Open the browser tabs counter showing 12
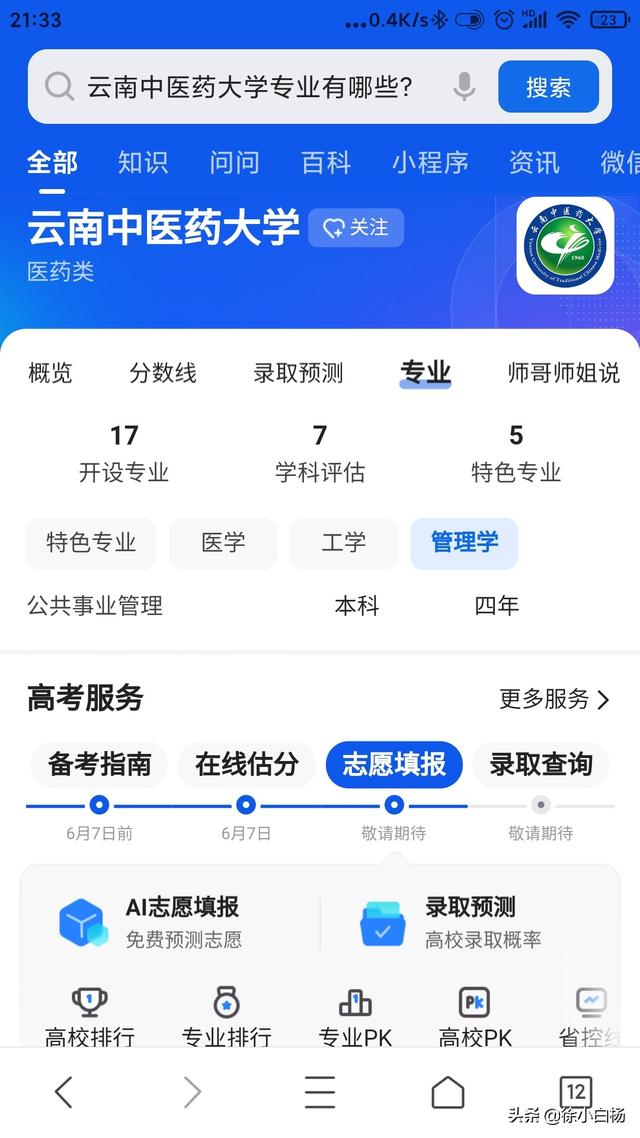Screen dimensions: 640x1138 (x=576, y=1092)
